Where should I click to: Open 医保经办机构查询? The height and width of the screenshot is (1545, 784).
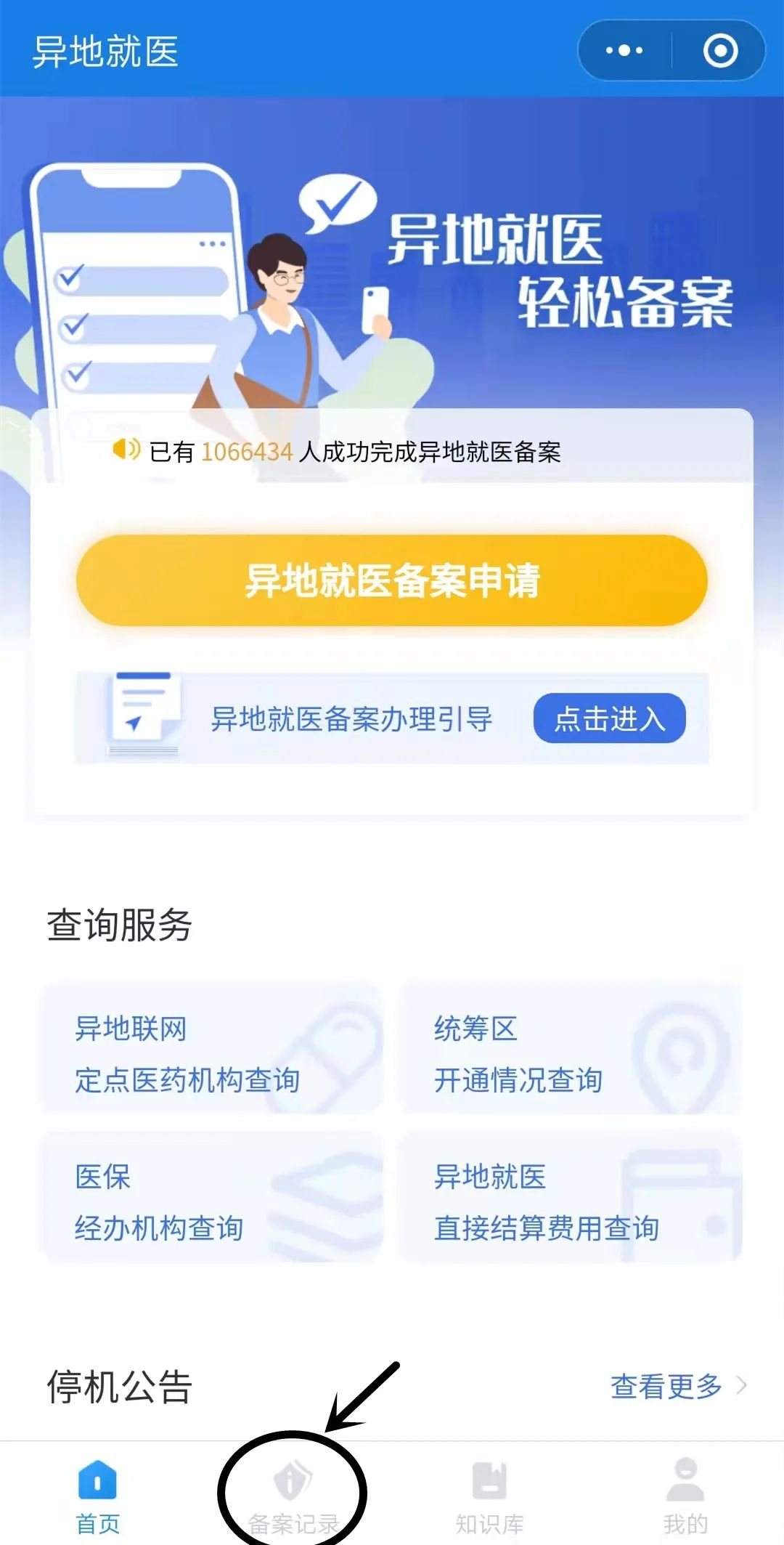tap(212, 1201)
